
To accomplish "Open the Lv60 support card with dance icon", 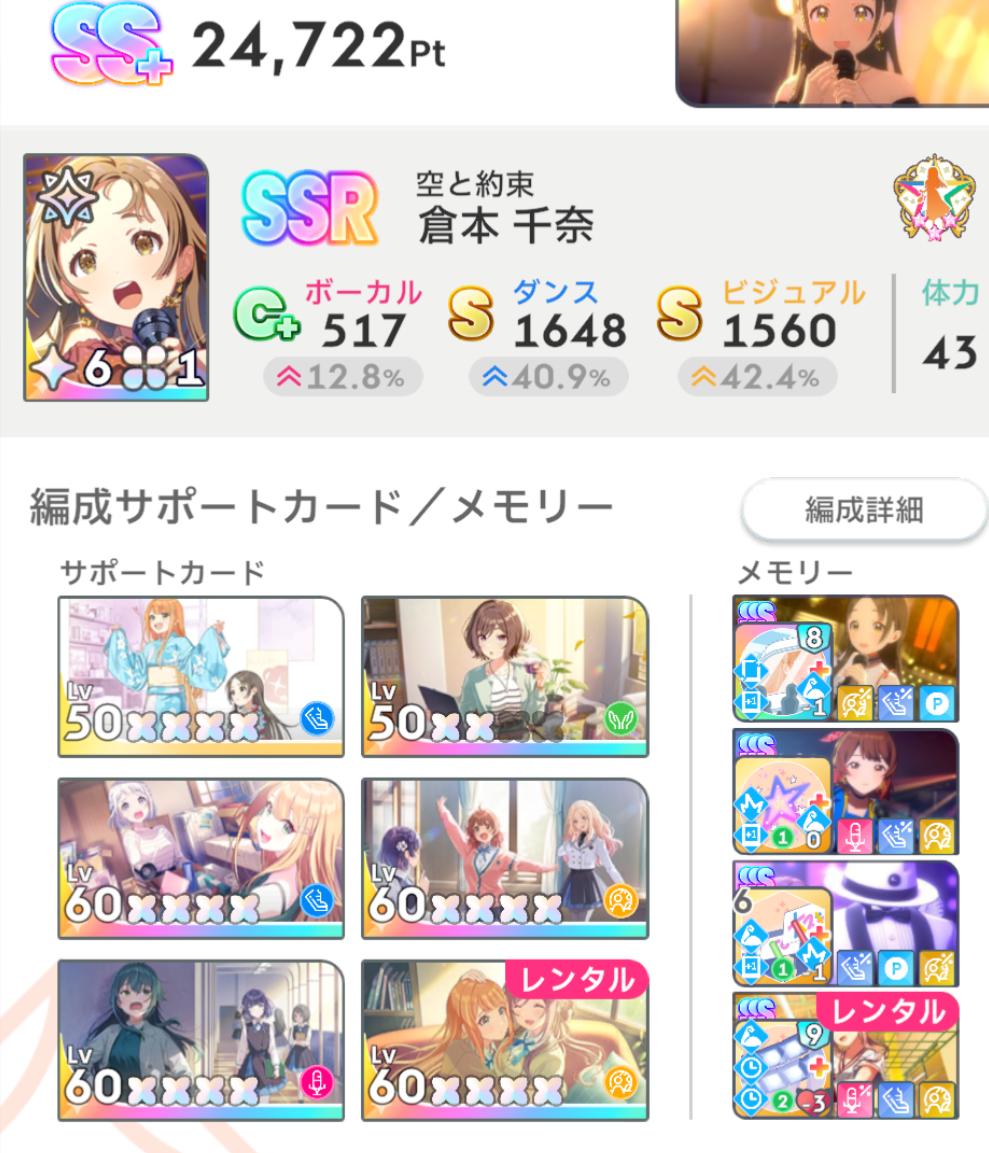I will pyautogui.click(x=201, y=858).
